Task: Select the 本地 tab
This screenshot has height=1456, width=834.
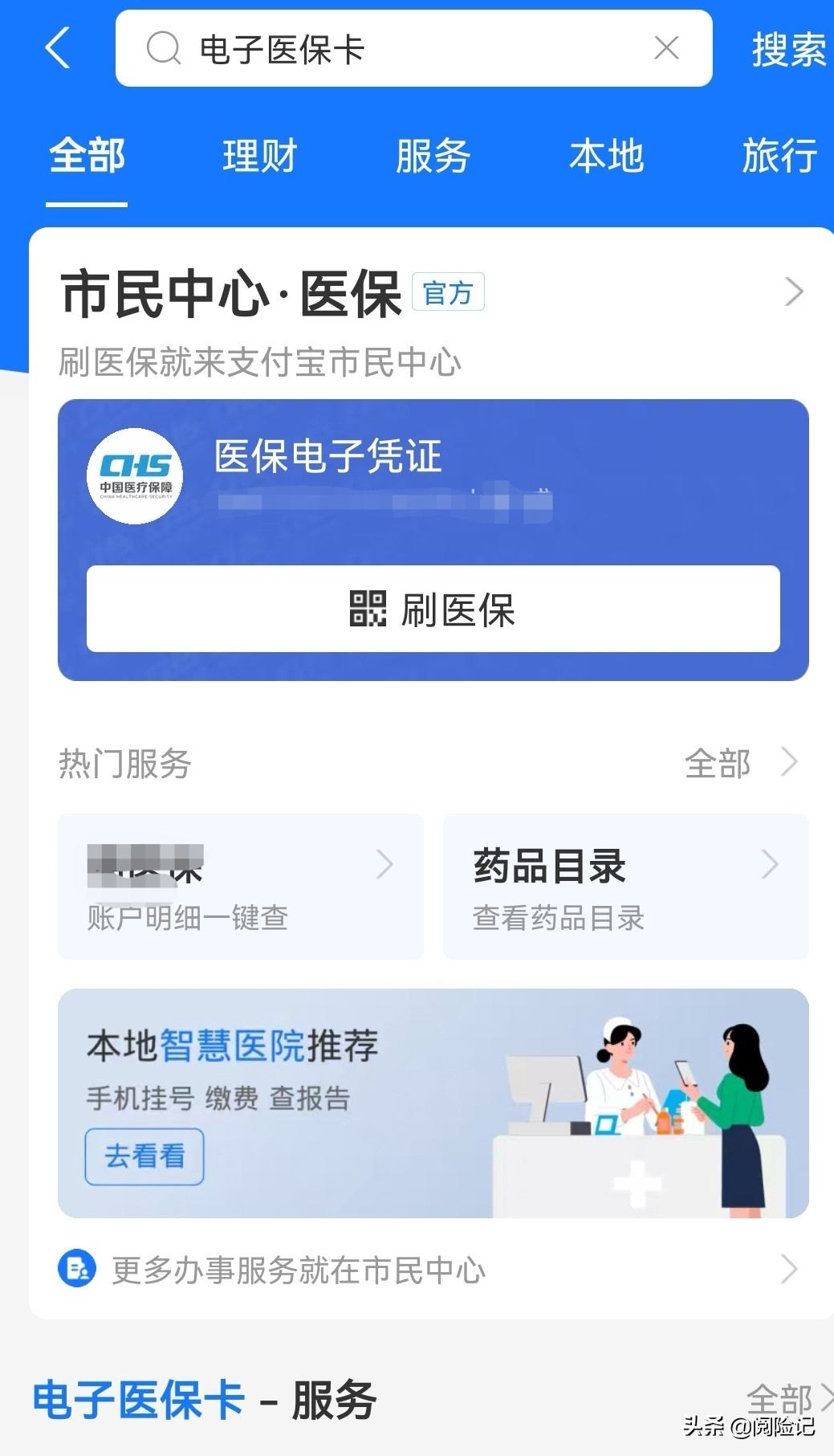Action: click(606, 156)
